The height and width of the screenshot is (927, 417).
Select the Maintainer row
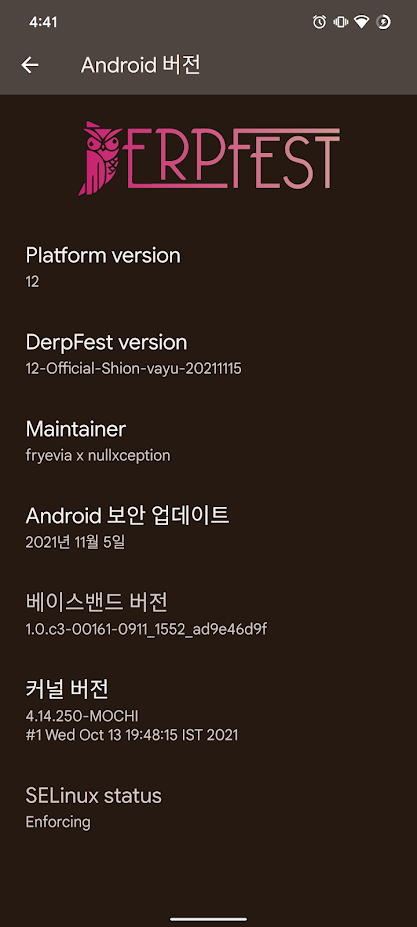(x=208, y=441)
